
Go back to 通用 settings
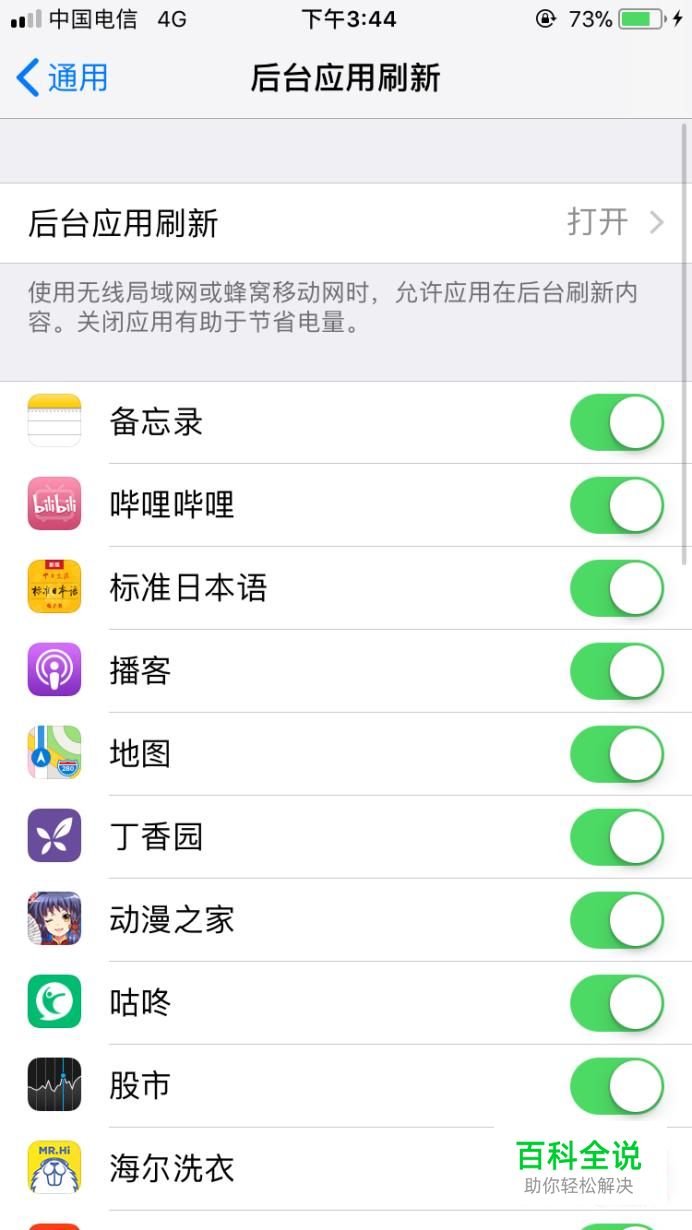click(x=62, y=78)
